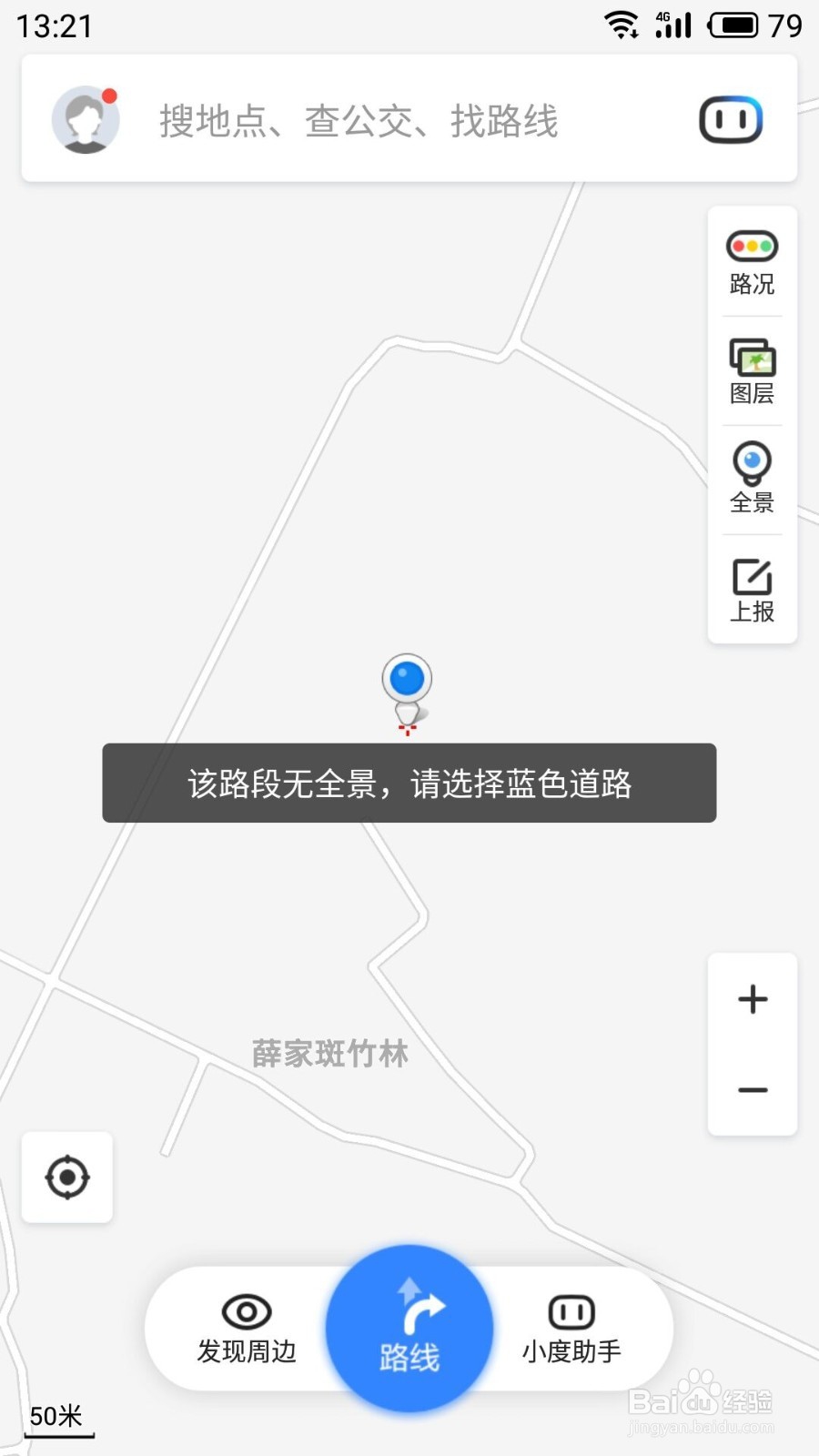Start navigation with the 路线 route button
Viewport: 819px width, 1456px height.
pos(409,1329)
